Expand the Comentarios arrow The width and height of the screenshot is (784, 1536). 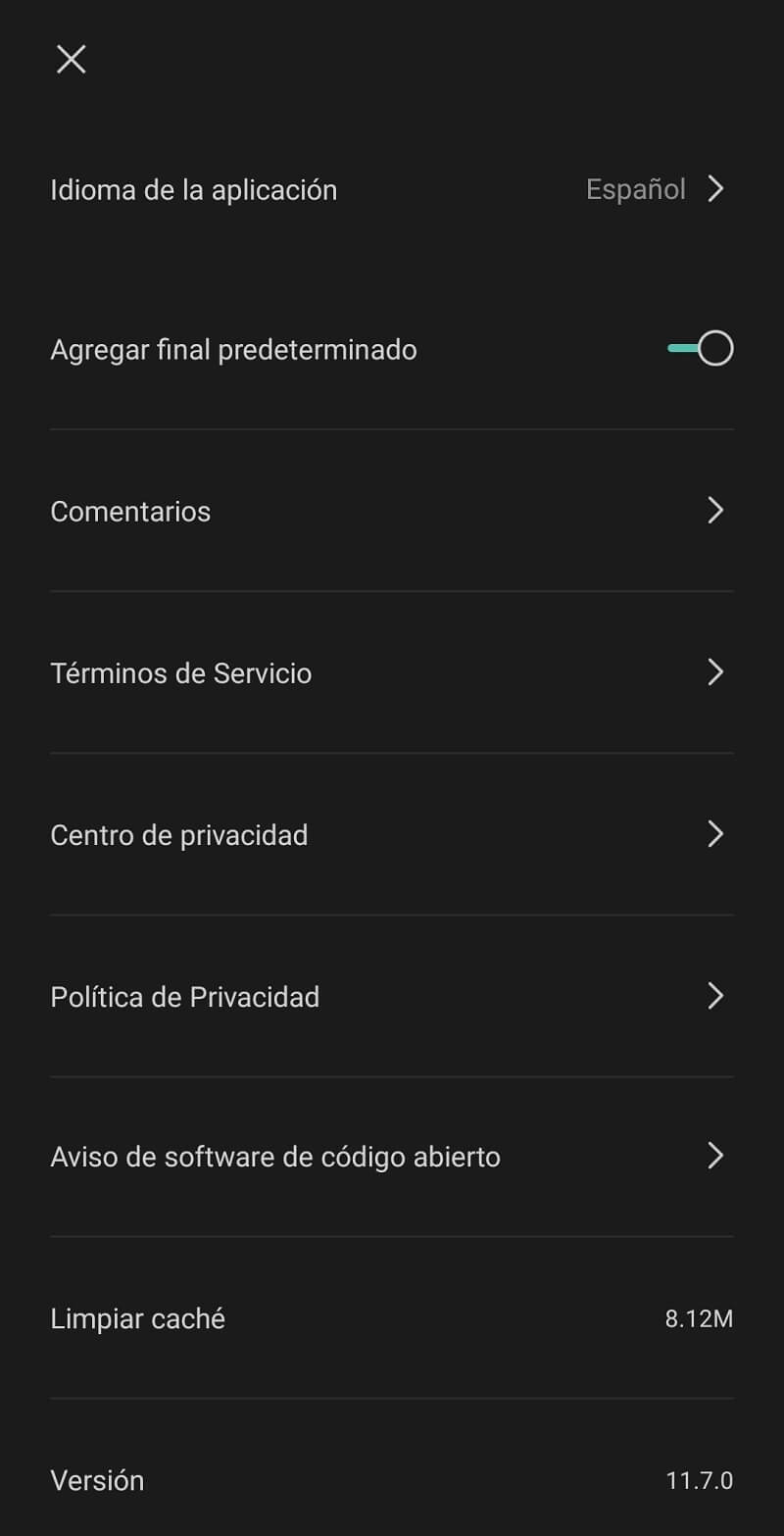(716, 511)
